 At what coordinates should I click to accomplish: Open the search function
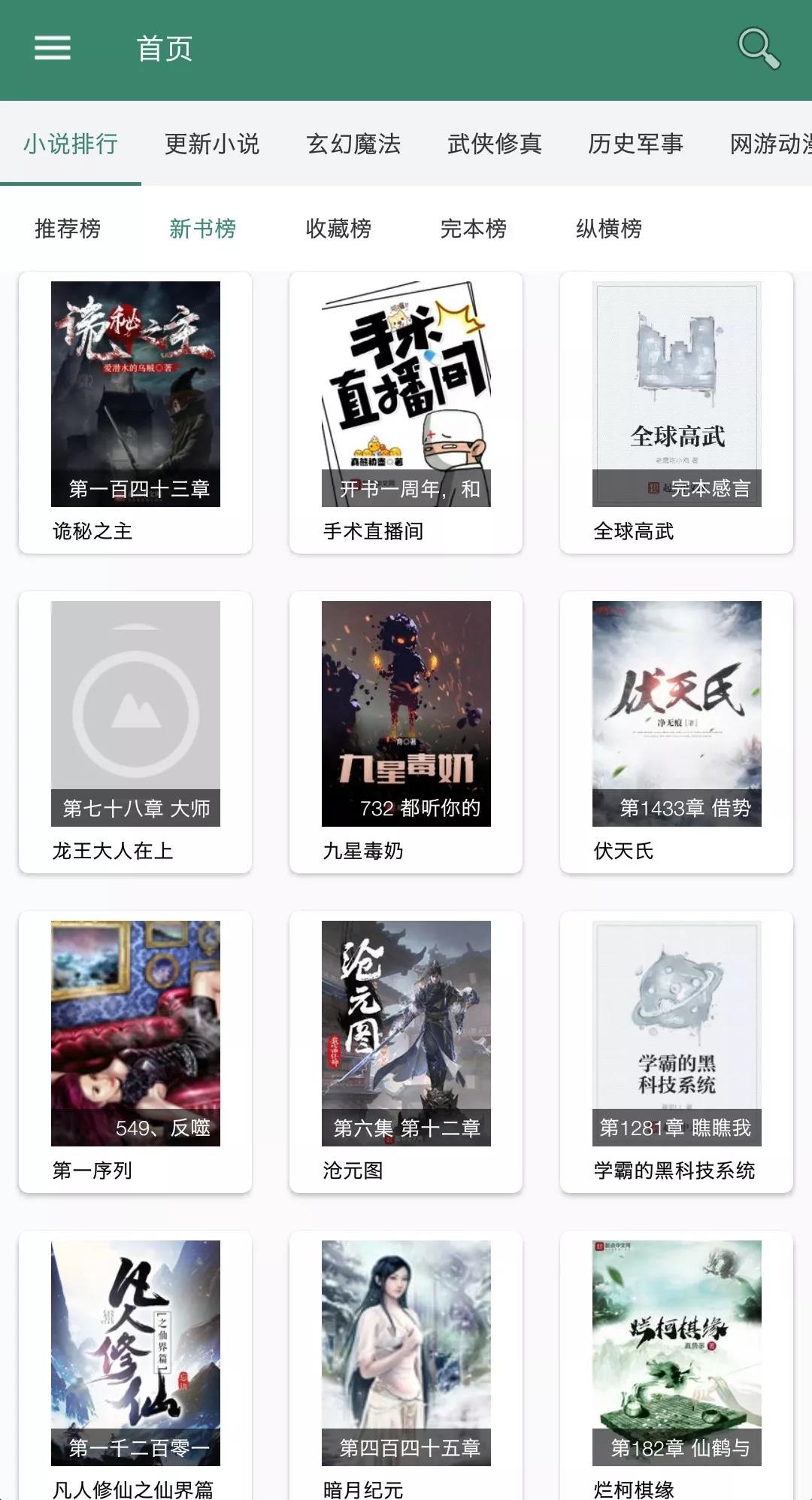click(x=757, y=47)
